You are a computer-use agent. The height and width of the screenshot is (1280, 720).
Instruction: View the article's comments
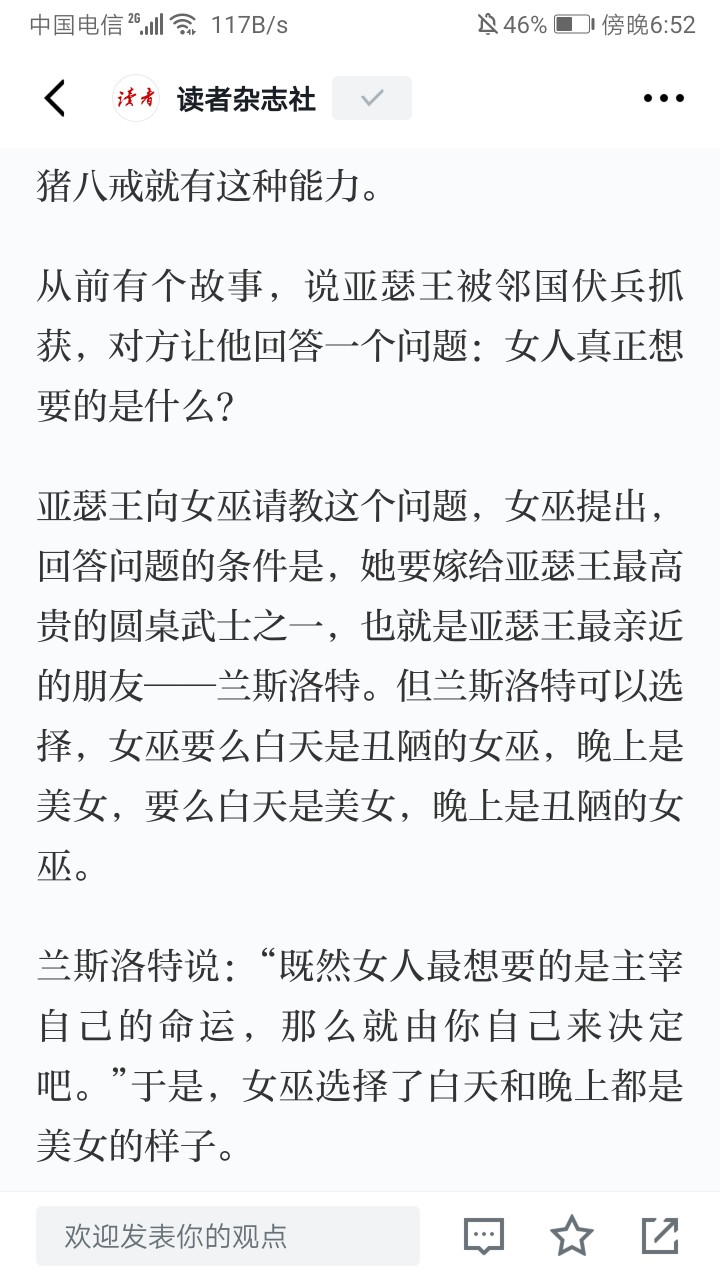pyautogui.click(x=484, y=1236)
